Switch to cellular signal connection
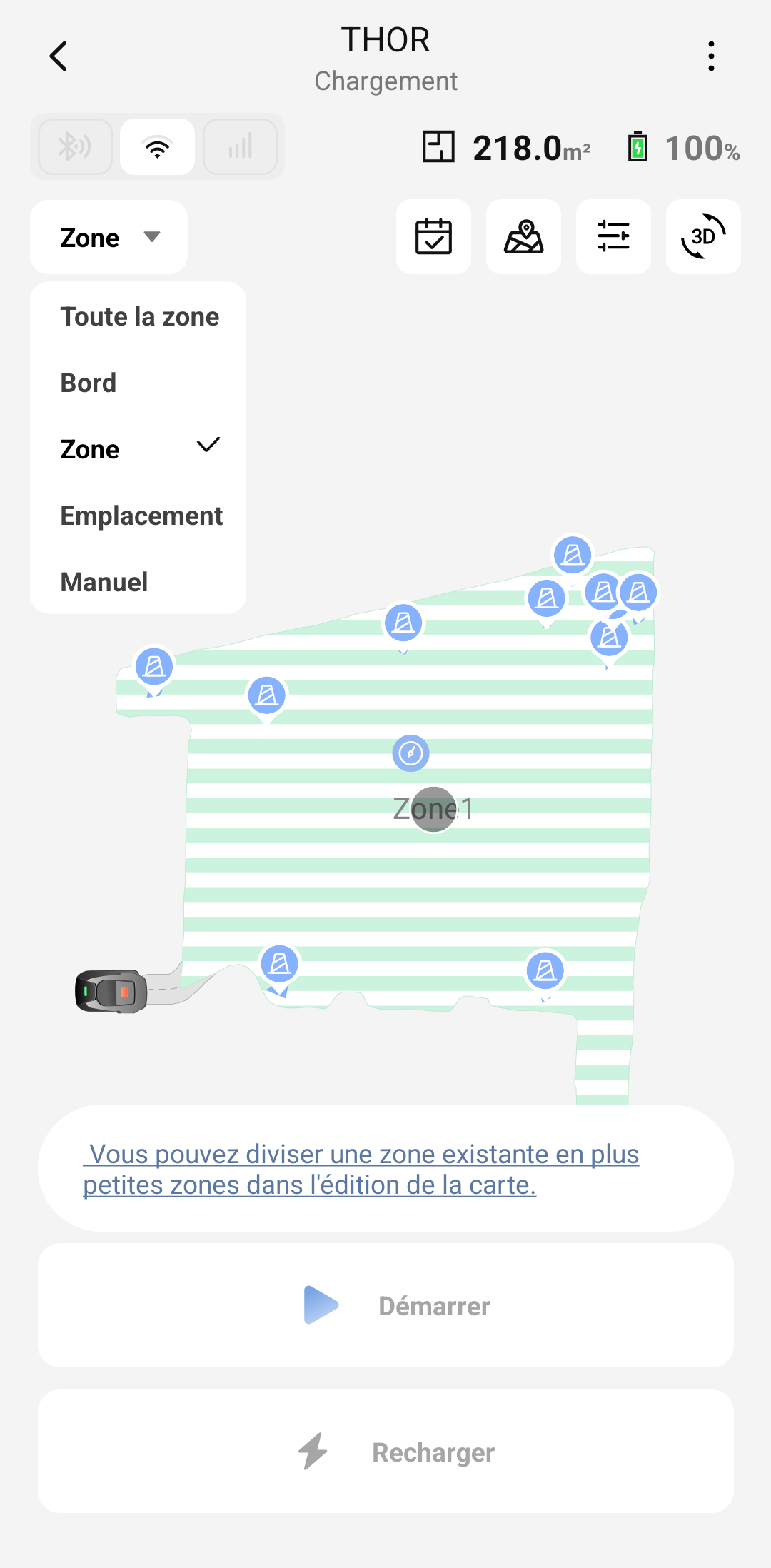771x1568 pixels. 240,147
